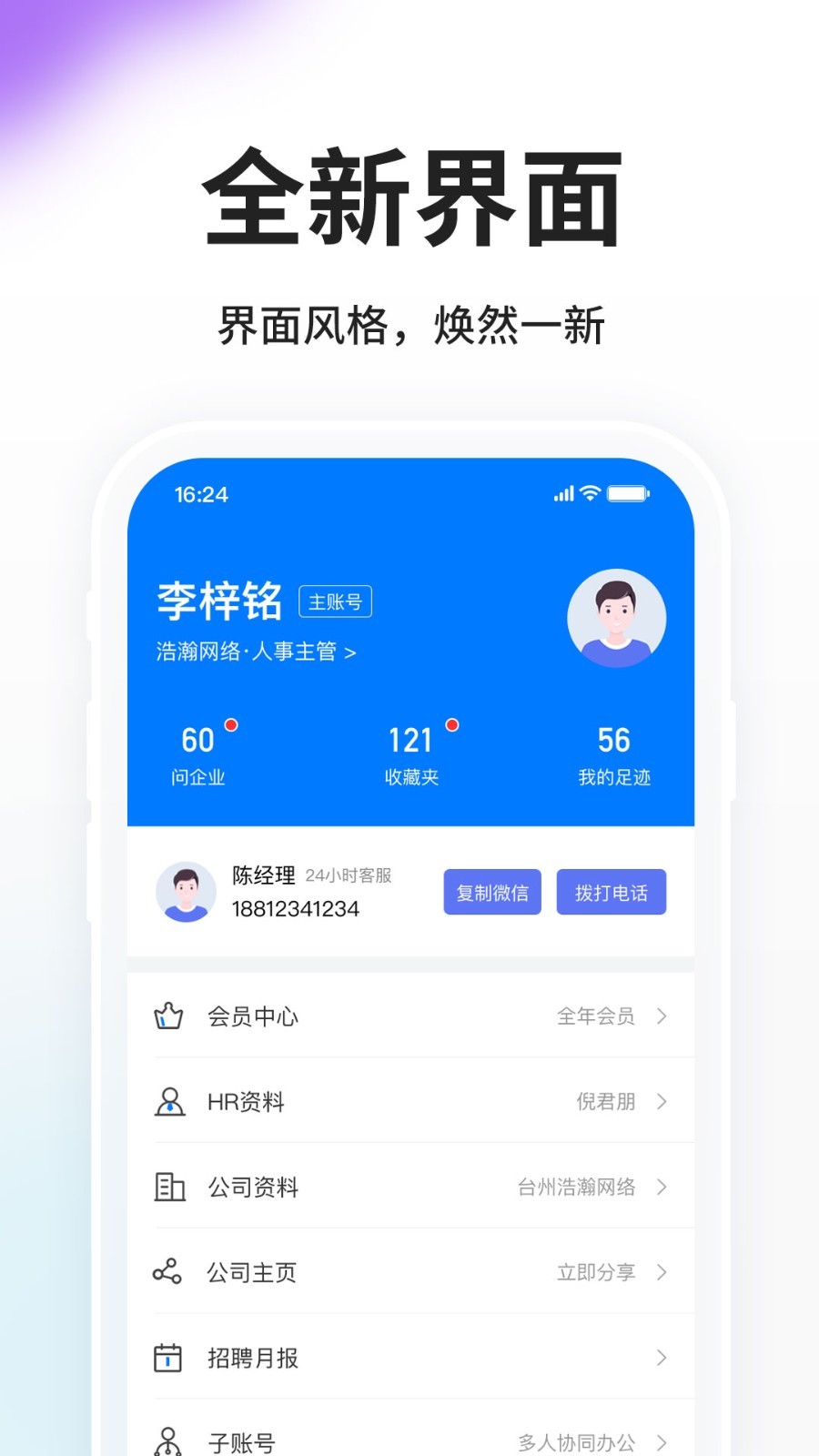Tap the 复制微信 button
Screen dimensions: 819x1456
(491, 892)
